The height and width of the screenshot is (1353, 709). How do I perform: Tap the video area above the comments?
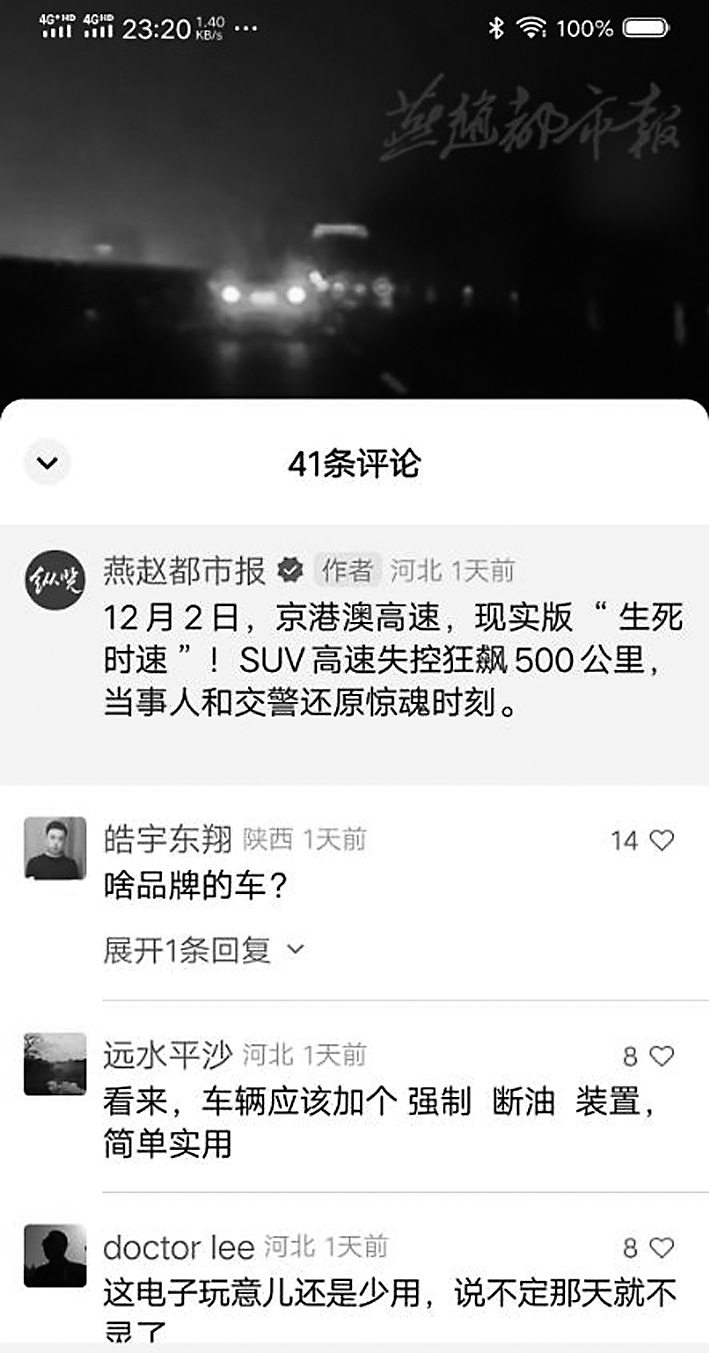tap(354, 220)
